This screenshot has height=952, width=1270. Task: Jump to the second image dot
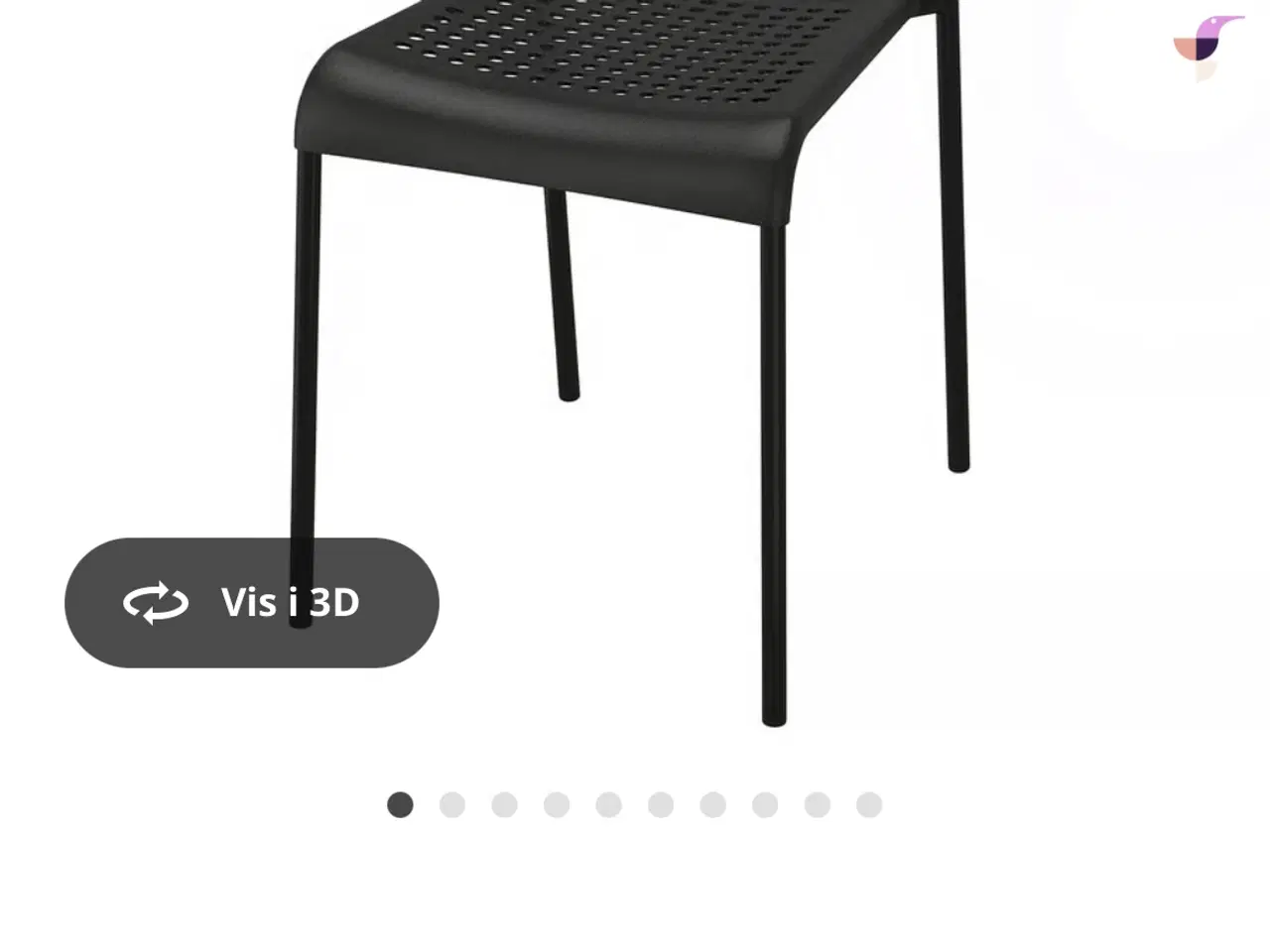click(452, 805)
